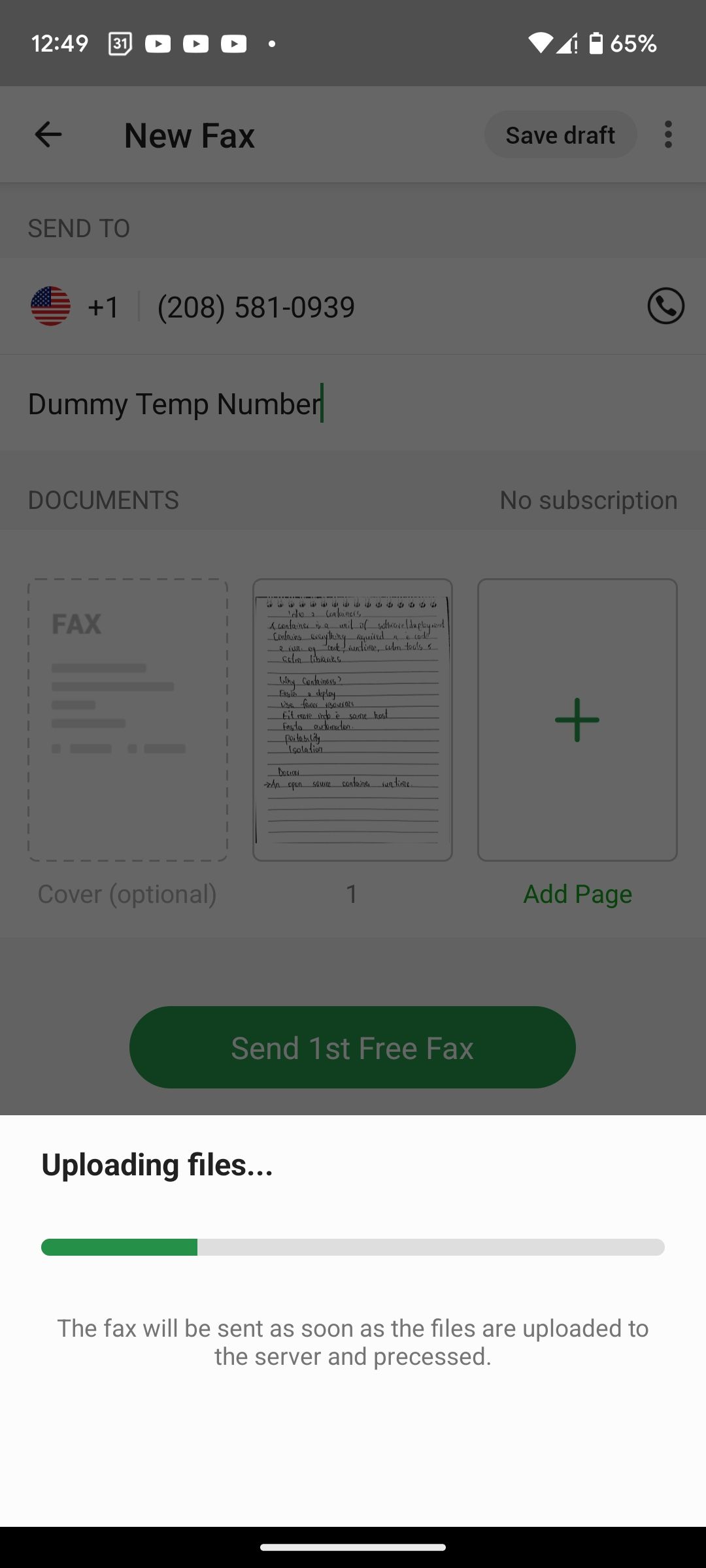Tap Send 1st Free Fax
The height and width of the screenshot is (1568, 706).
(x=352, y=1047)
